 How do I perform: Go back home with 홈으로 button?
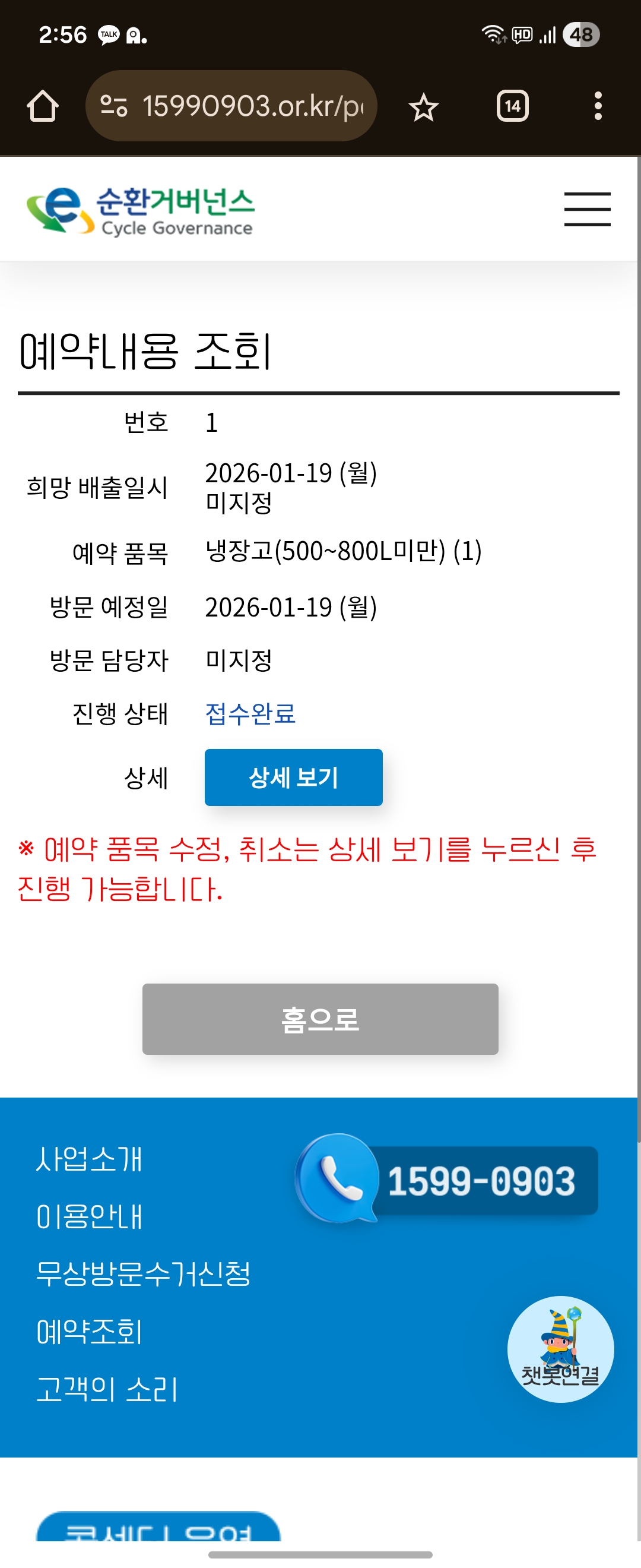(x=320, y=1019)
